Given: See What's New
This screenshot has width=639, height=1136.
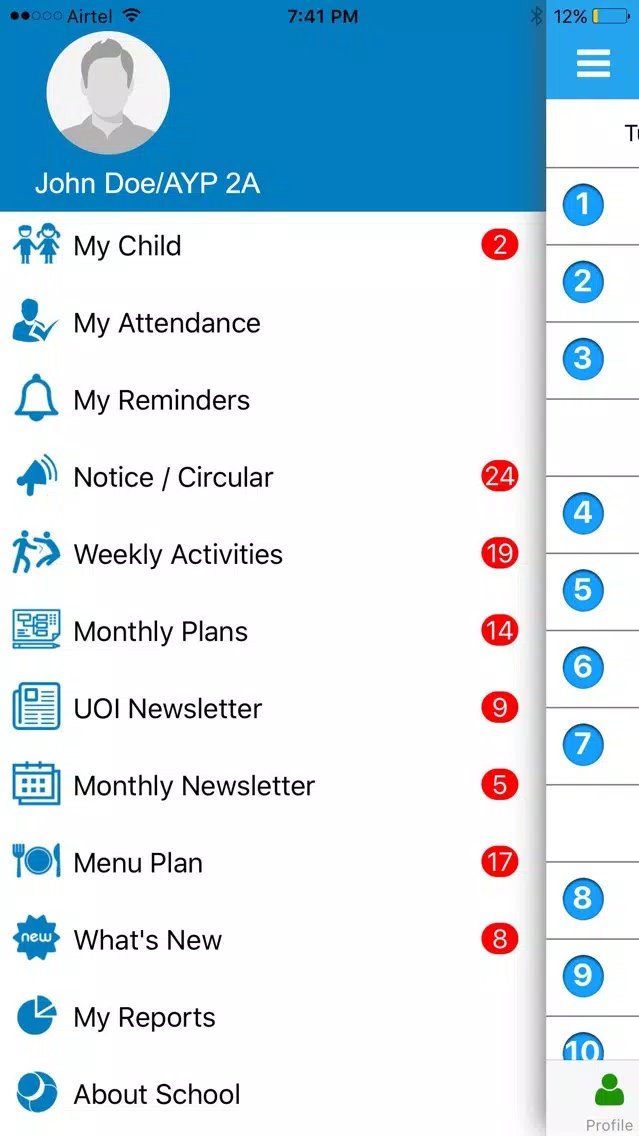Looking at the screenshot, I should (x=272, y=940).
